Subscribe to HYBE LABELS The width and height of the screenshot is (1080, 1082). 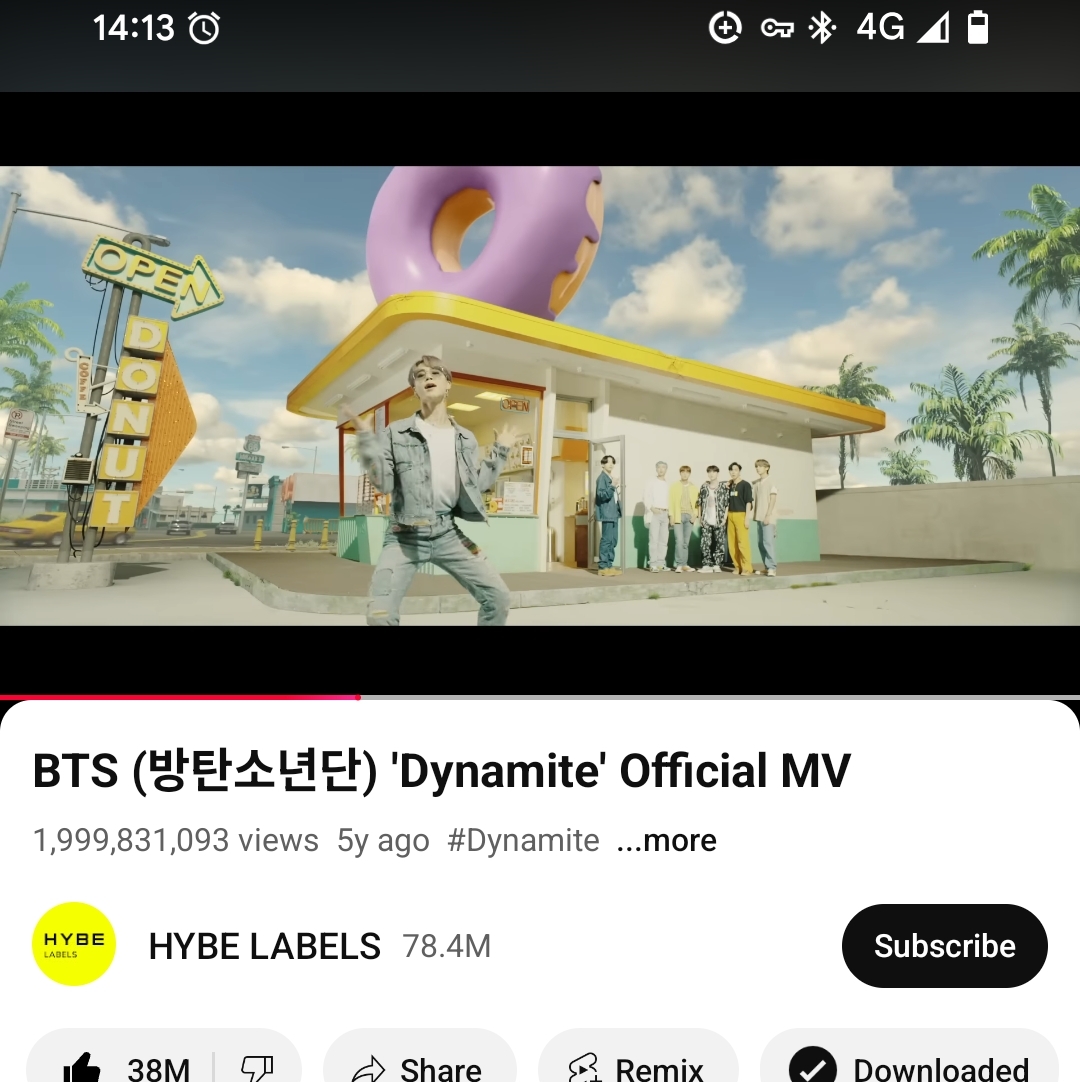(x=944, y=946)
